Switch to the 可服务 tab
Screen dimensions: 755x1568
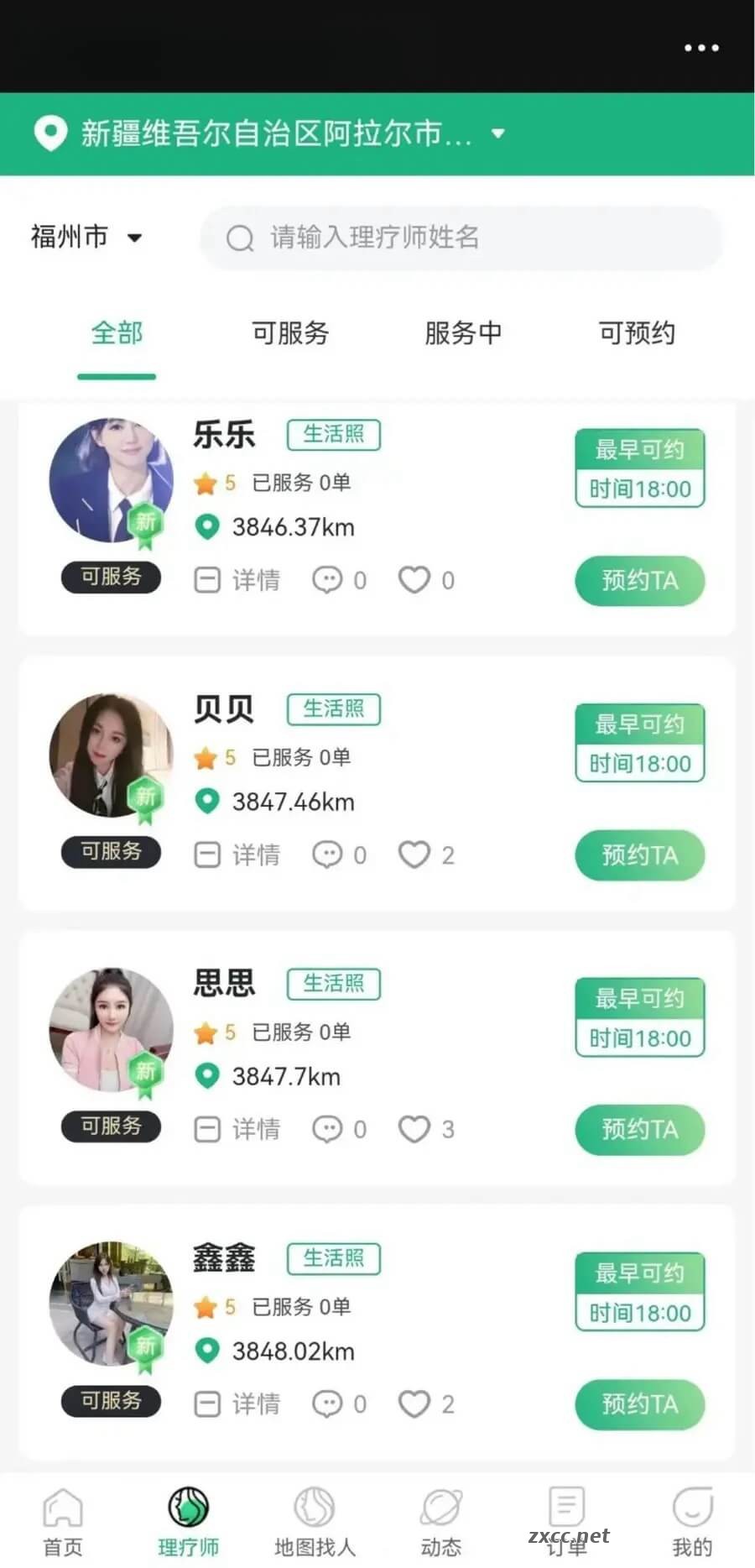pyautogui.click(x=290, y=333)
